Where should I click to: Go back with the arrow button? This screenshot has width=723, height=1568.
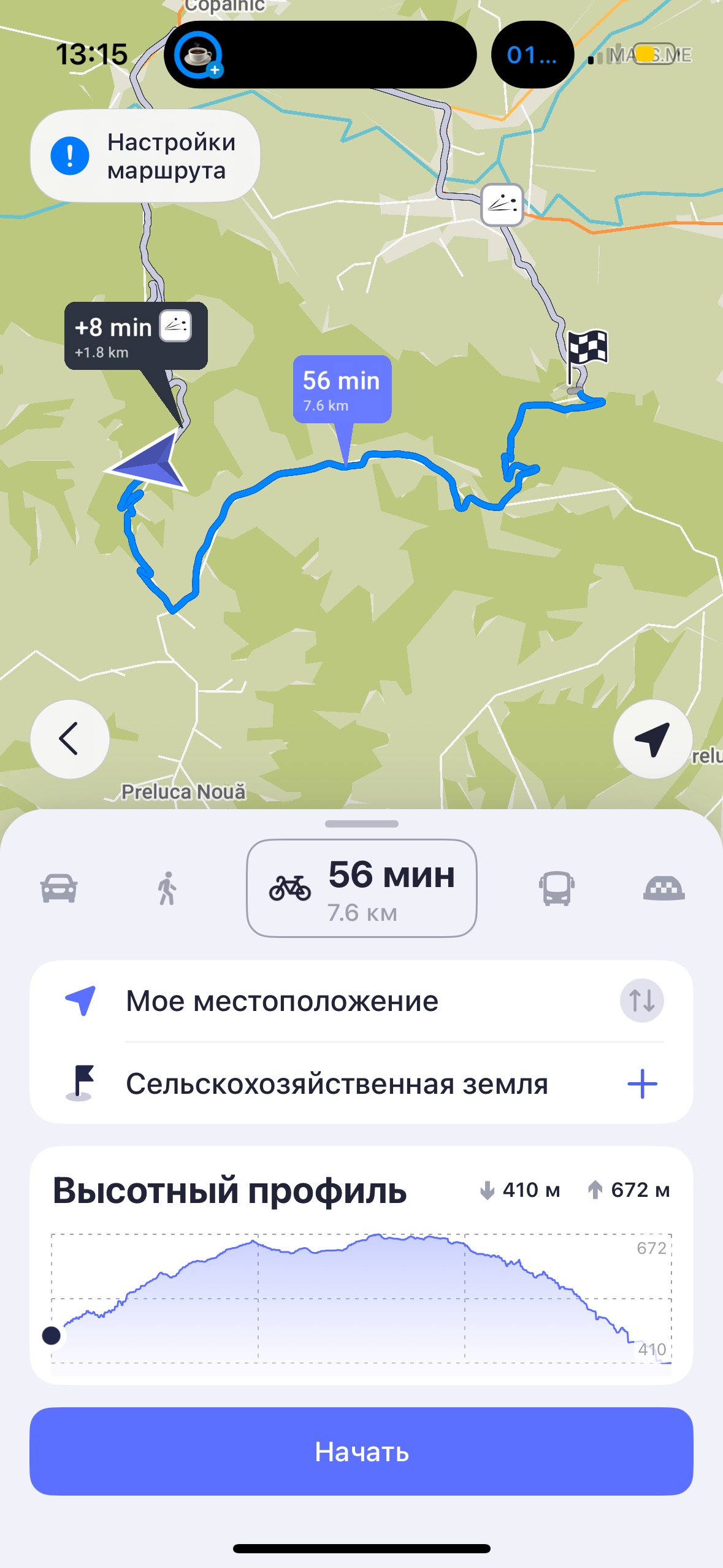click(69, 739)
